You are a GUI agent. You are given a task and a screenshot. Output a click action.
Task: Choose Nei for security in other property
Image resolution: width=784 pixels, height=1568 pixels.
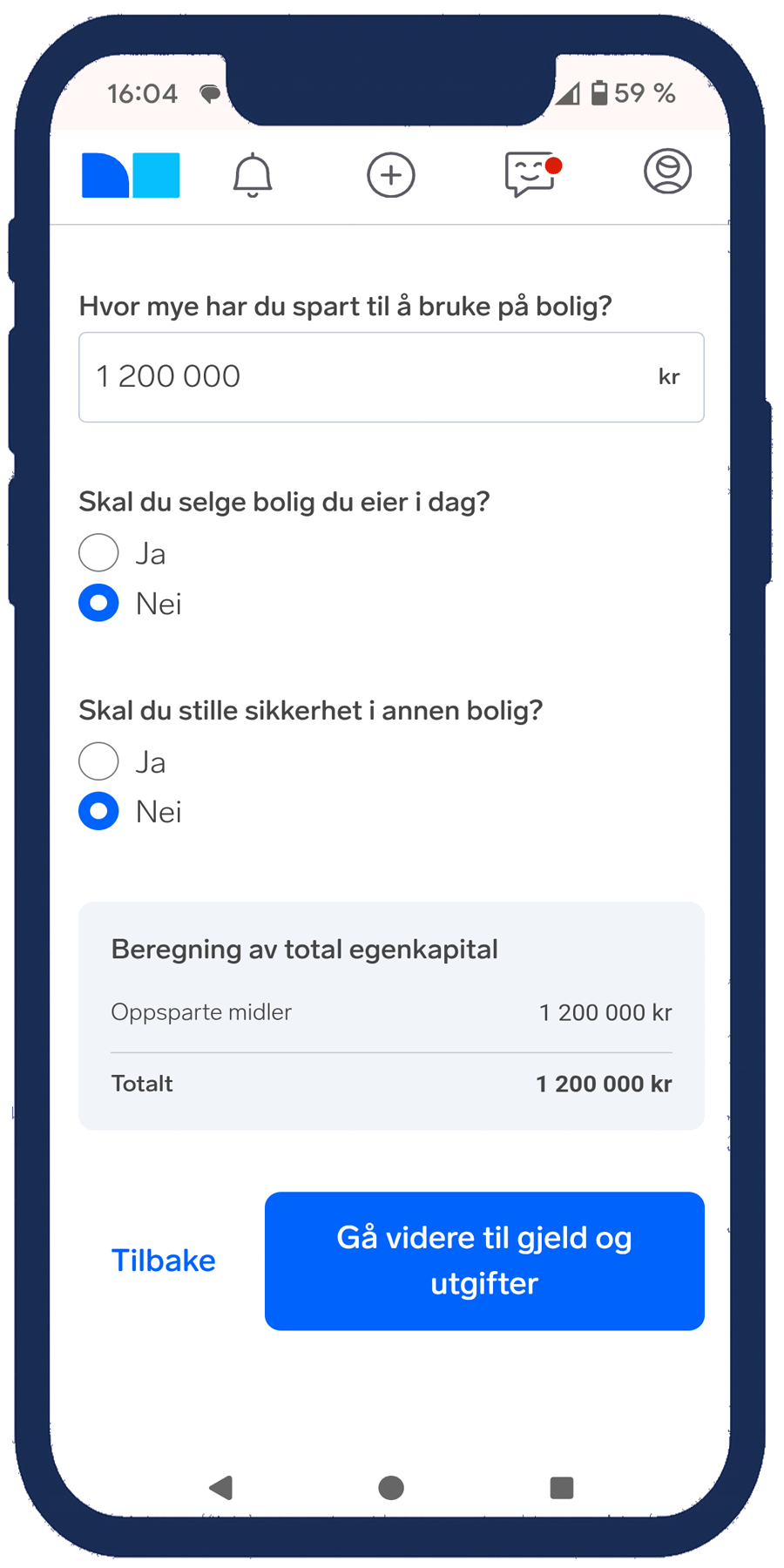coord(99,811)
